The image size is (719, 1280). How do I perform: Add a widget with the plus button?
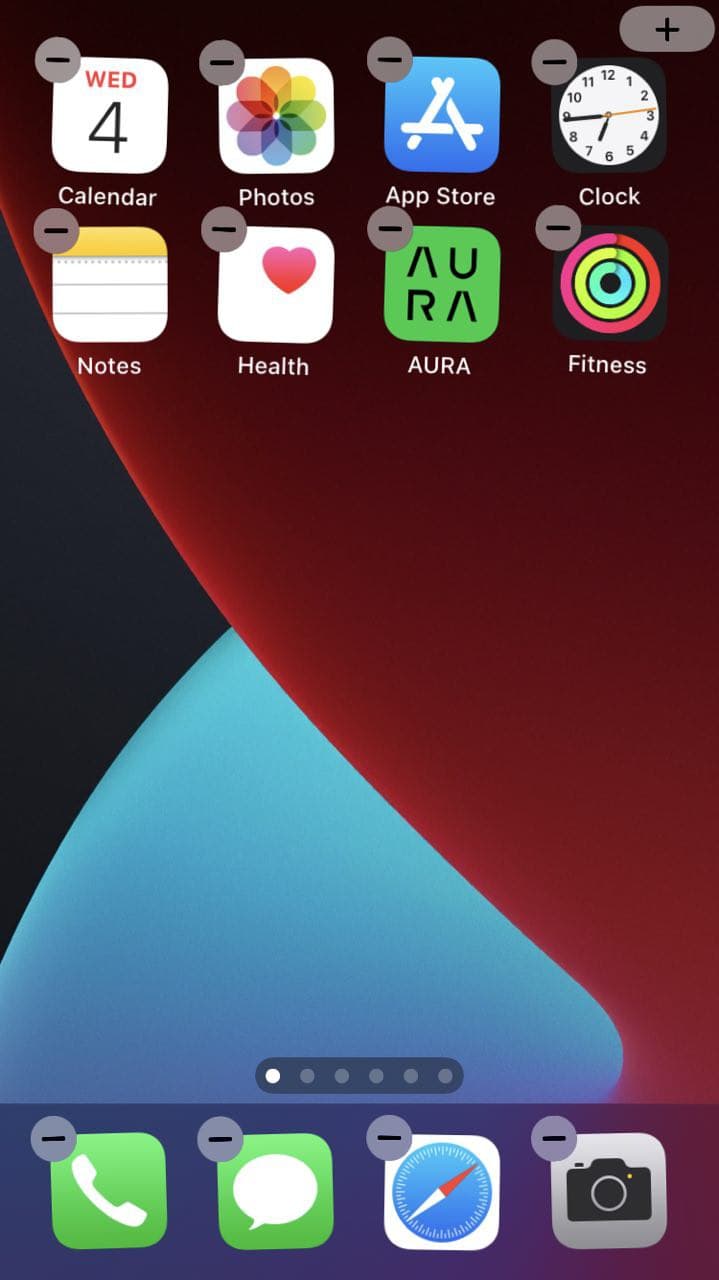pyautogui.click(x=666, y=29)
